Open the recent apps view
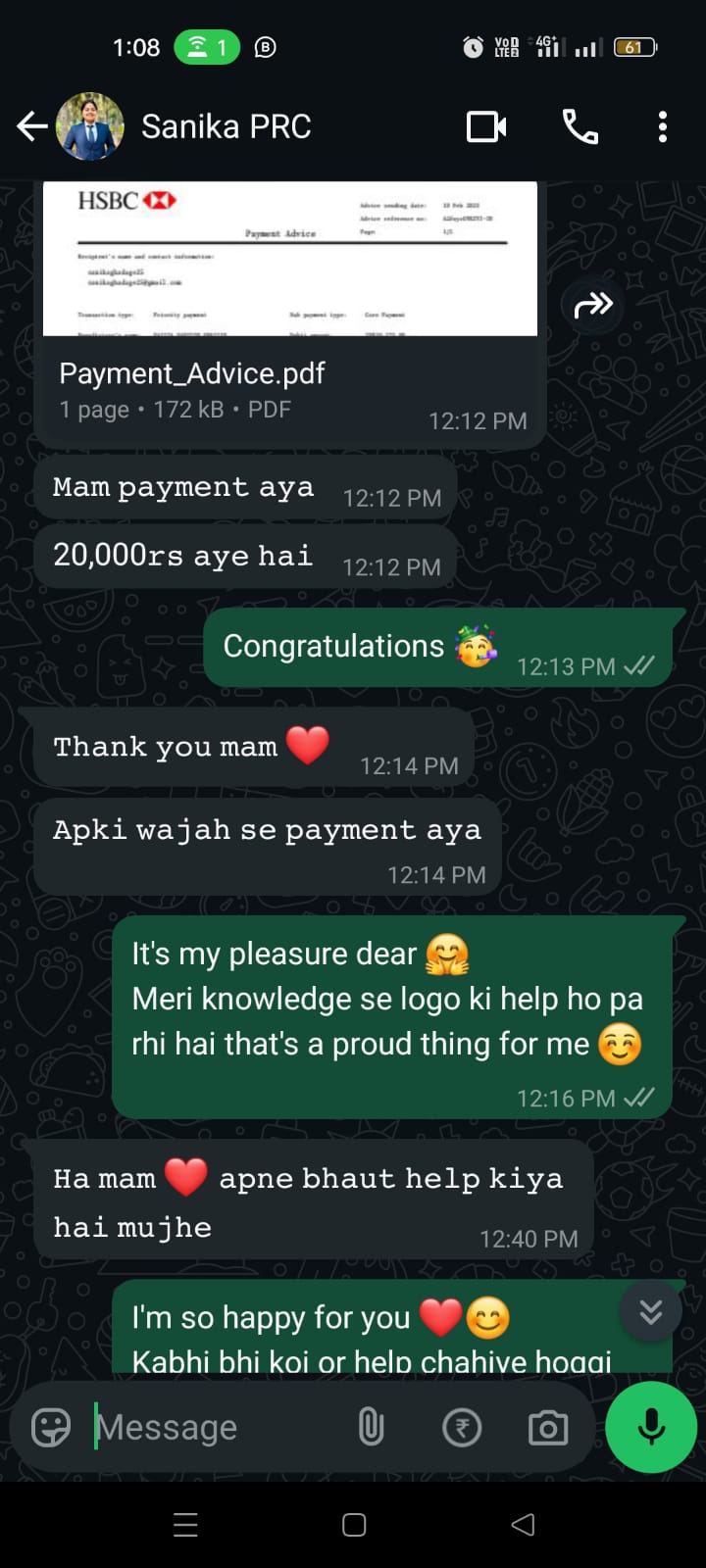Screen dimensions: 706x1568 [x=185, y=1525]
